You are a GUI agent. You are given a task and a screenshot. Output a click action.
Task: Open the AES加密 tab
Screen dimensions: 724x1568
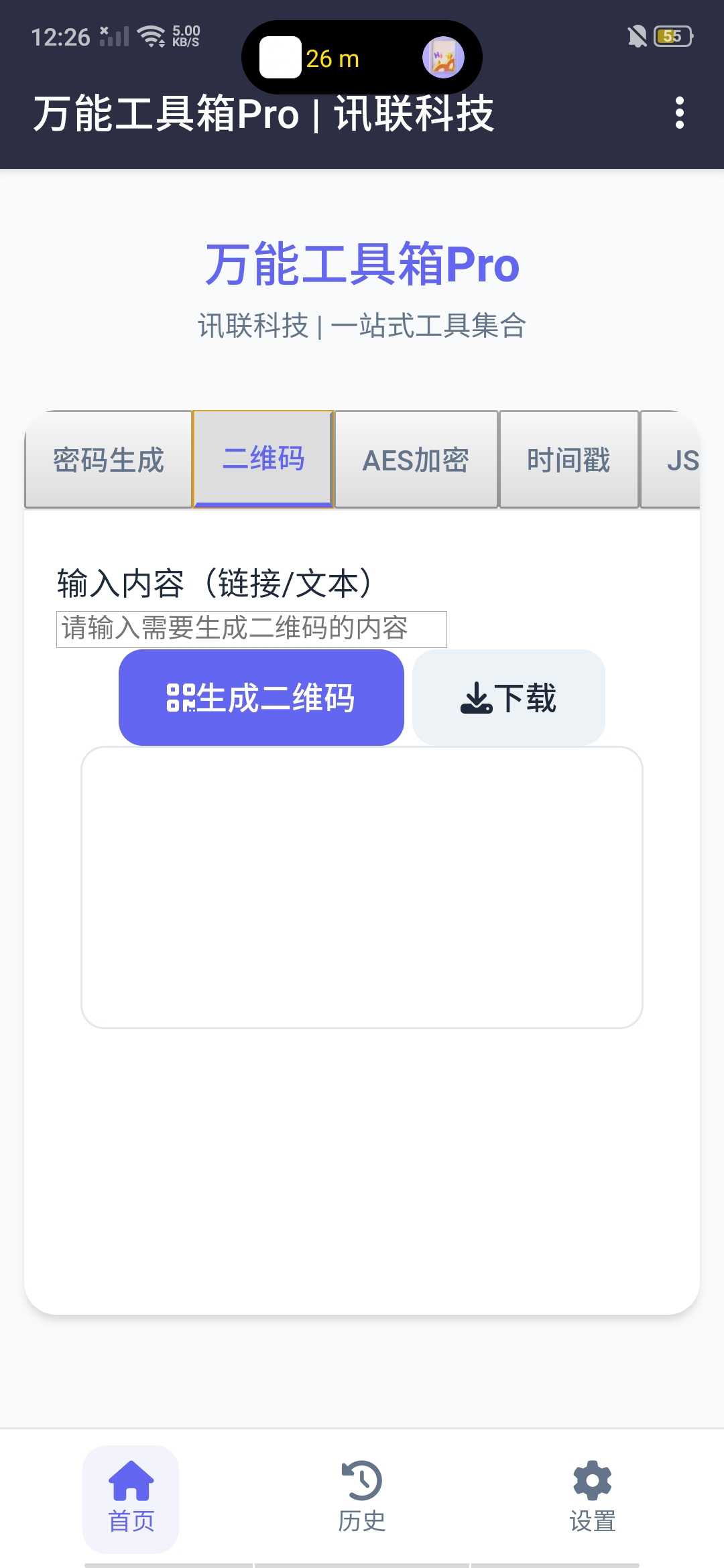(416, 460)
